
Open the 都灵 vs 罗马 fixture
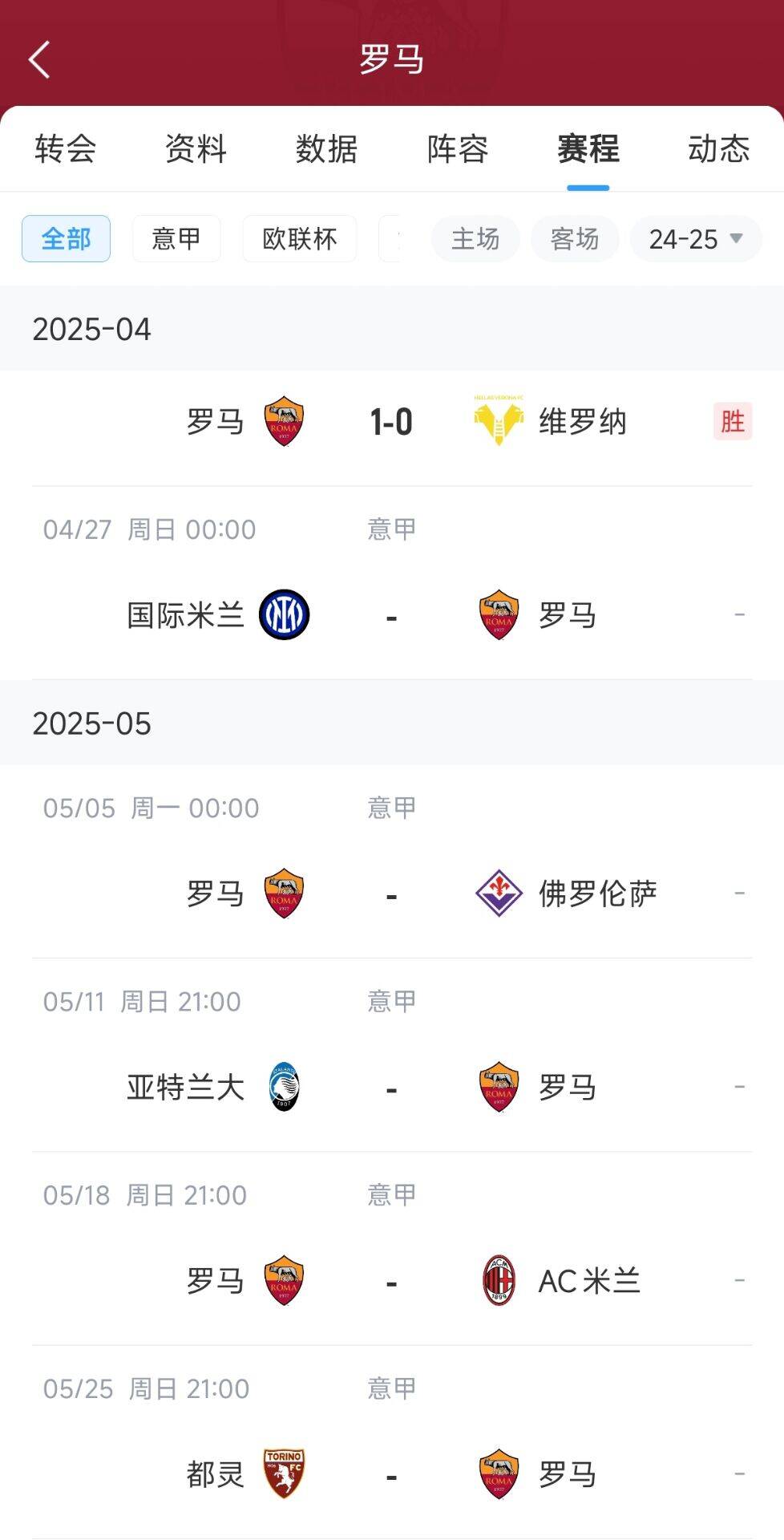coord(392,1474)
